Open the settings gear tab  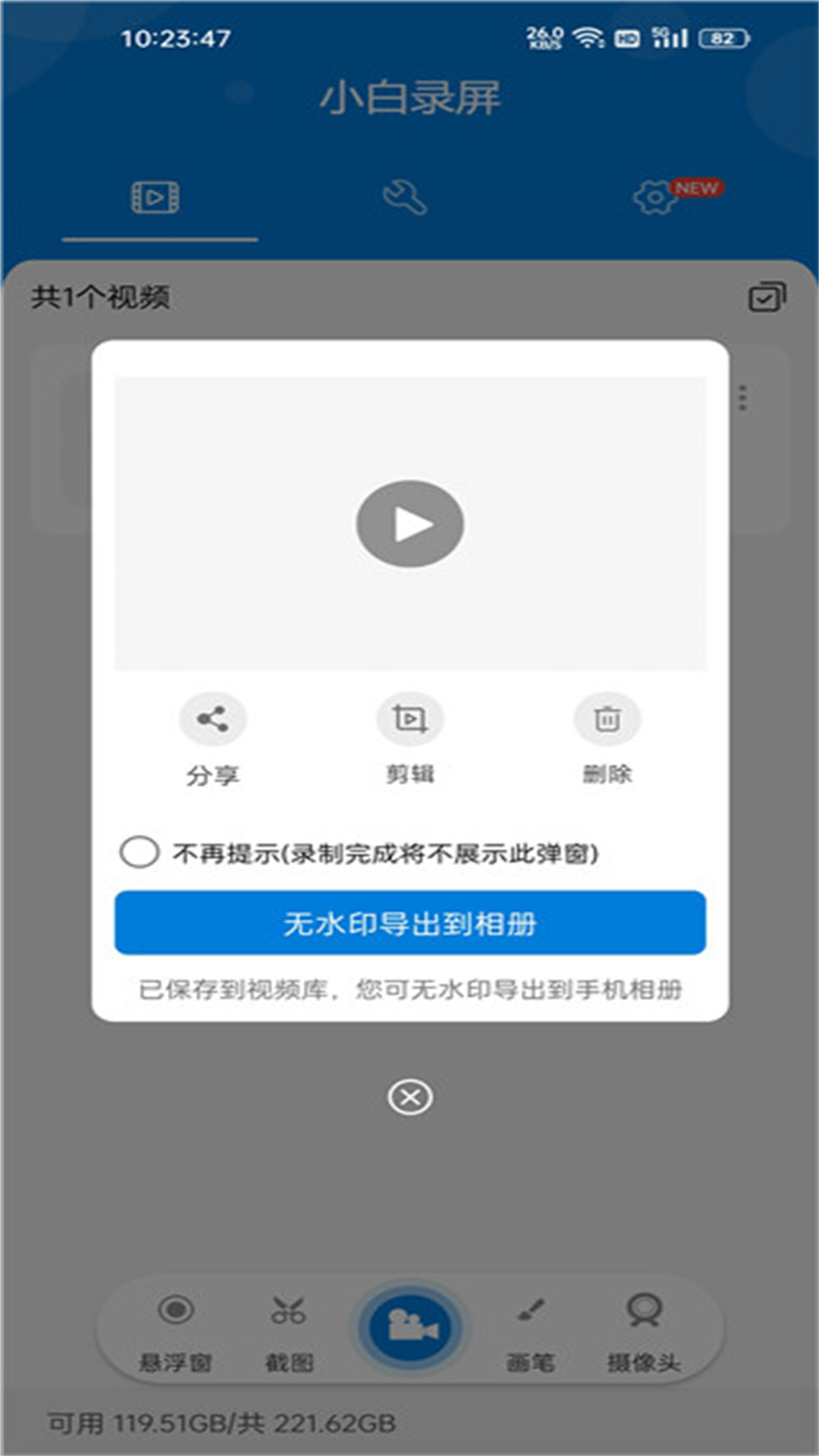click(654, 198)
